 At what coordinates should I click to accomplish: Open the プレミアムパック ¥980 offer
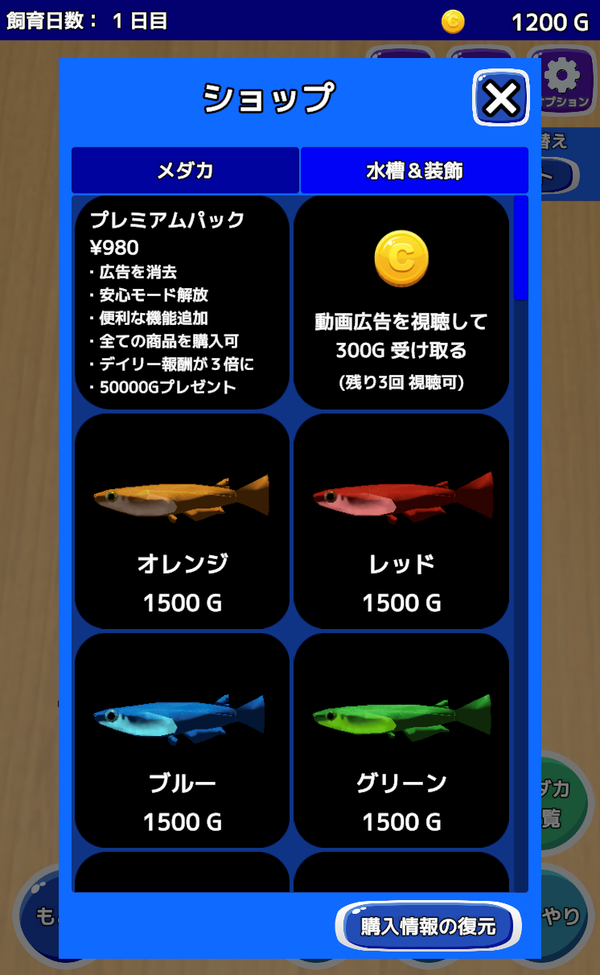(182, 303)
